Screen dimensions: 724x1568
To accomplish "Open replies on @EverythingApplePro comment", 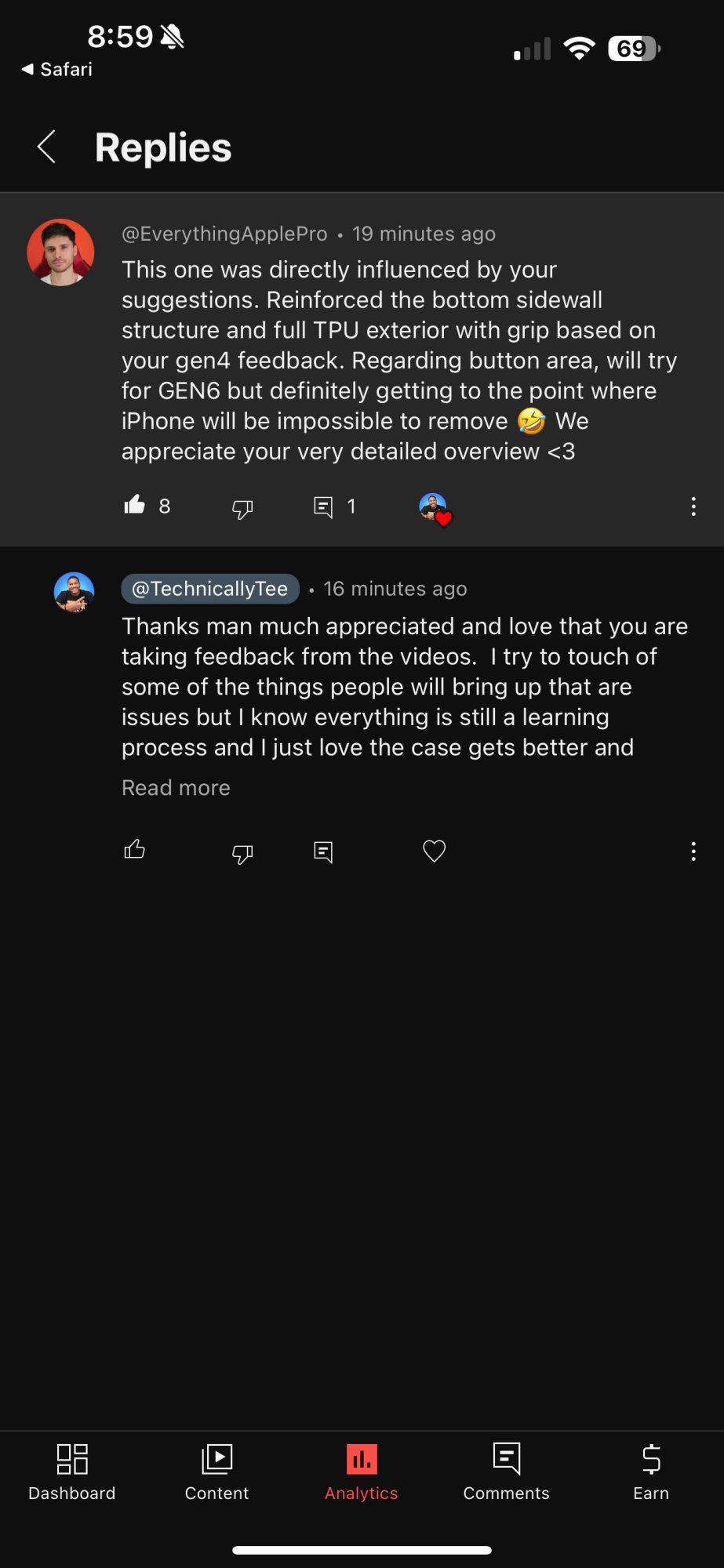I will (x=323, y=506).
